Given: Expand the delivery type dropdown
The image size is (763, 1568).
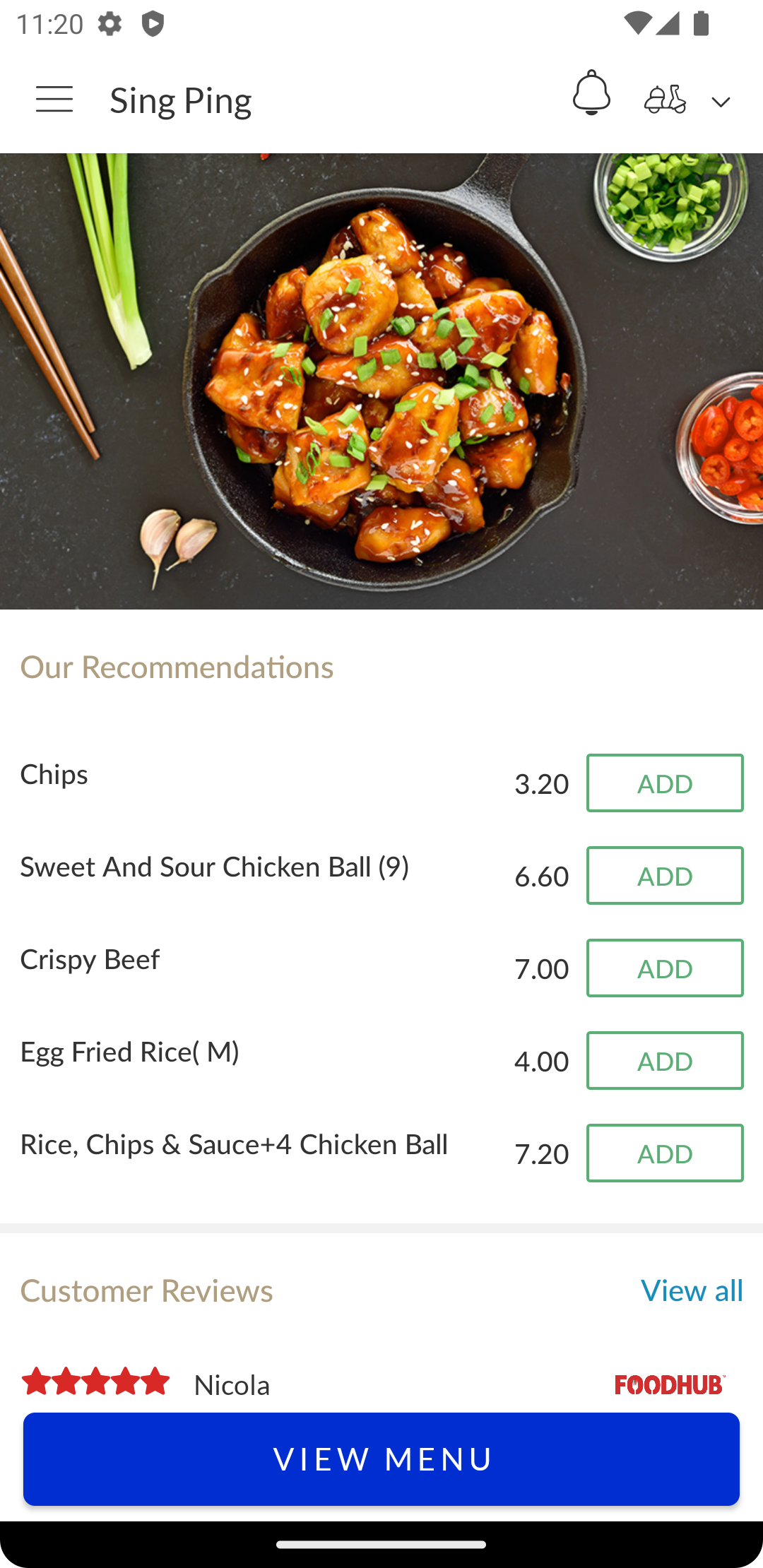Looking at the screenshot, I should 687,100.
